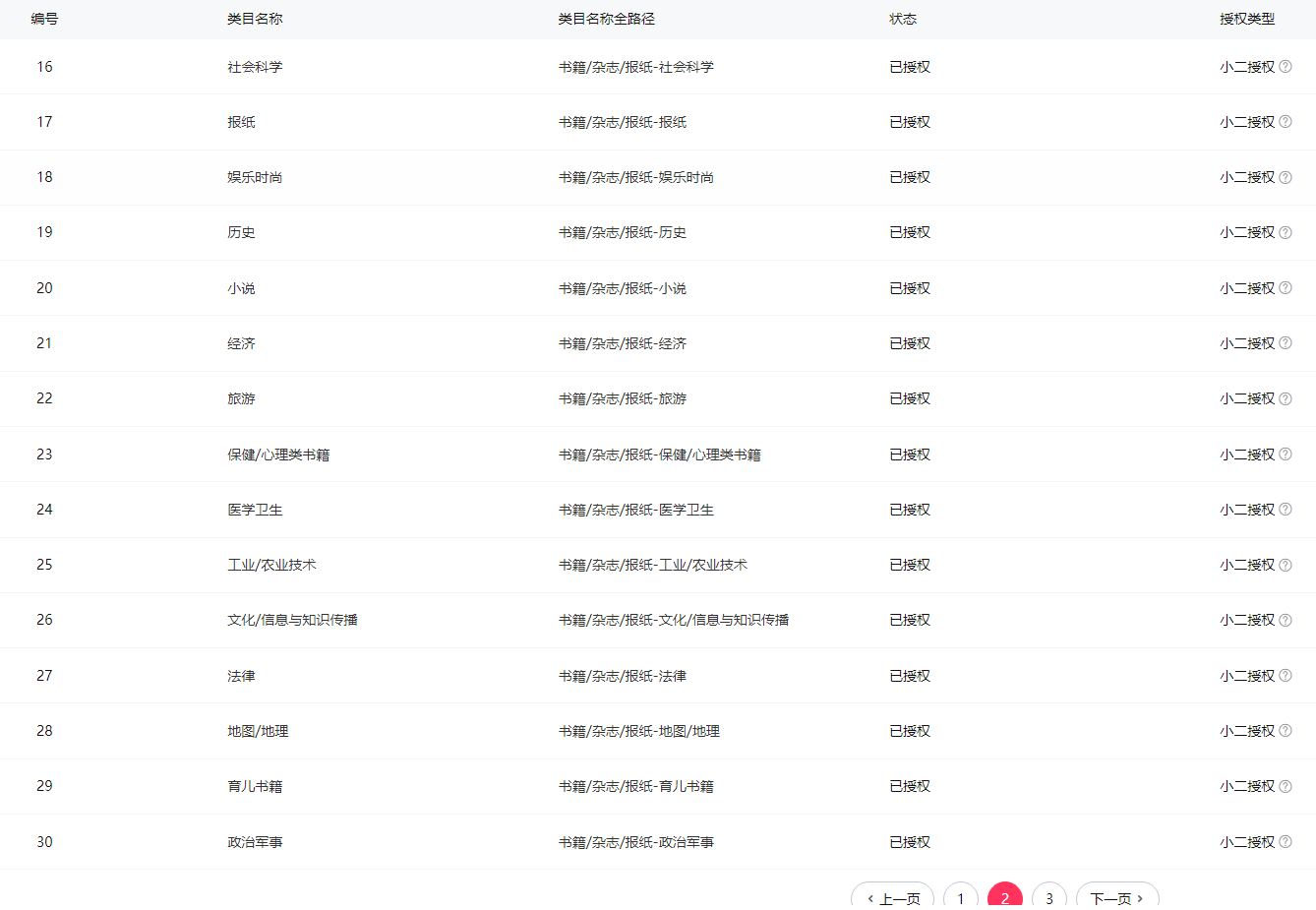Jump to page 1

[961, 898]
